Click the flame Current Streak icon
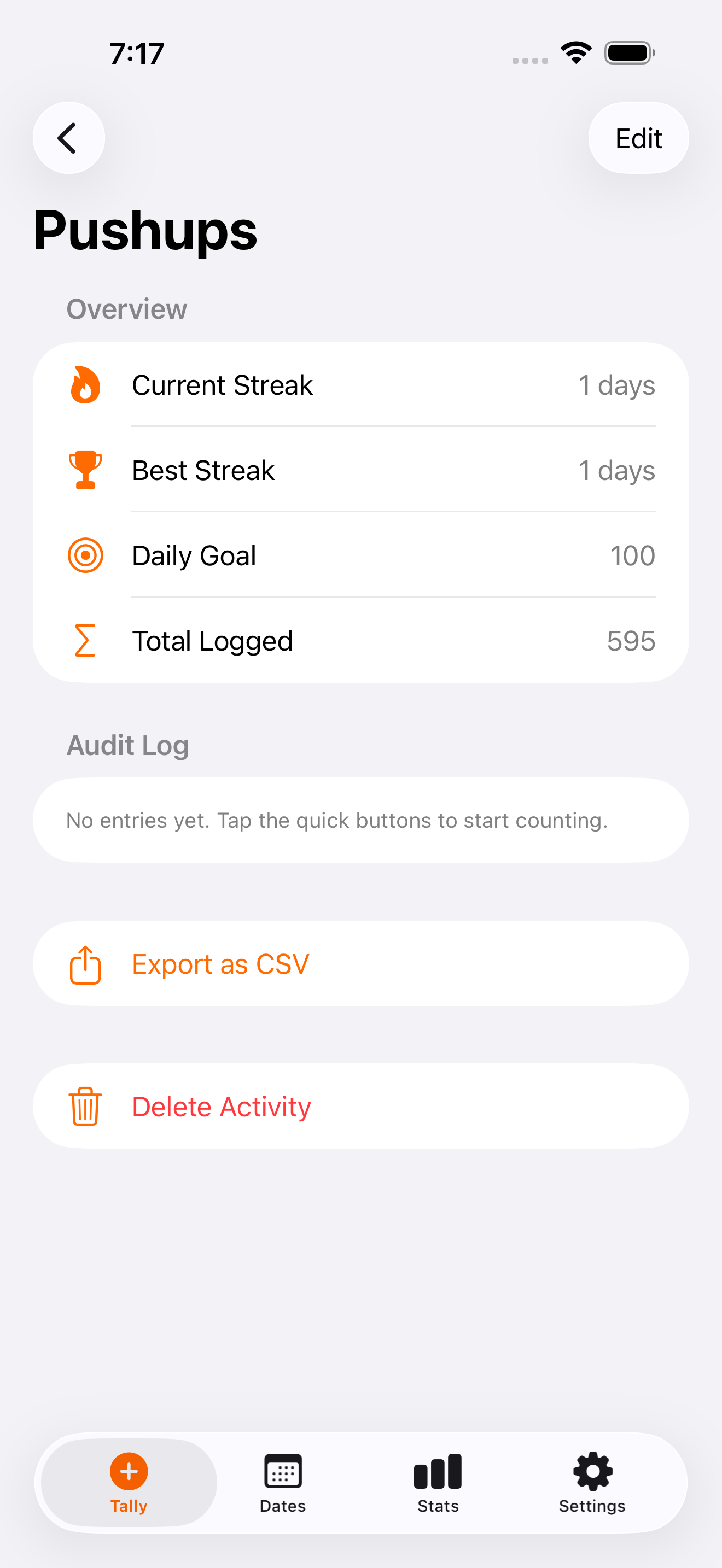Viewport: 722px width, 1568px height. click(85, 384)
